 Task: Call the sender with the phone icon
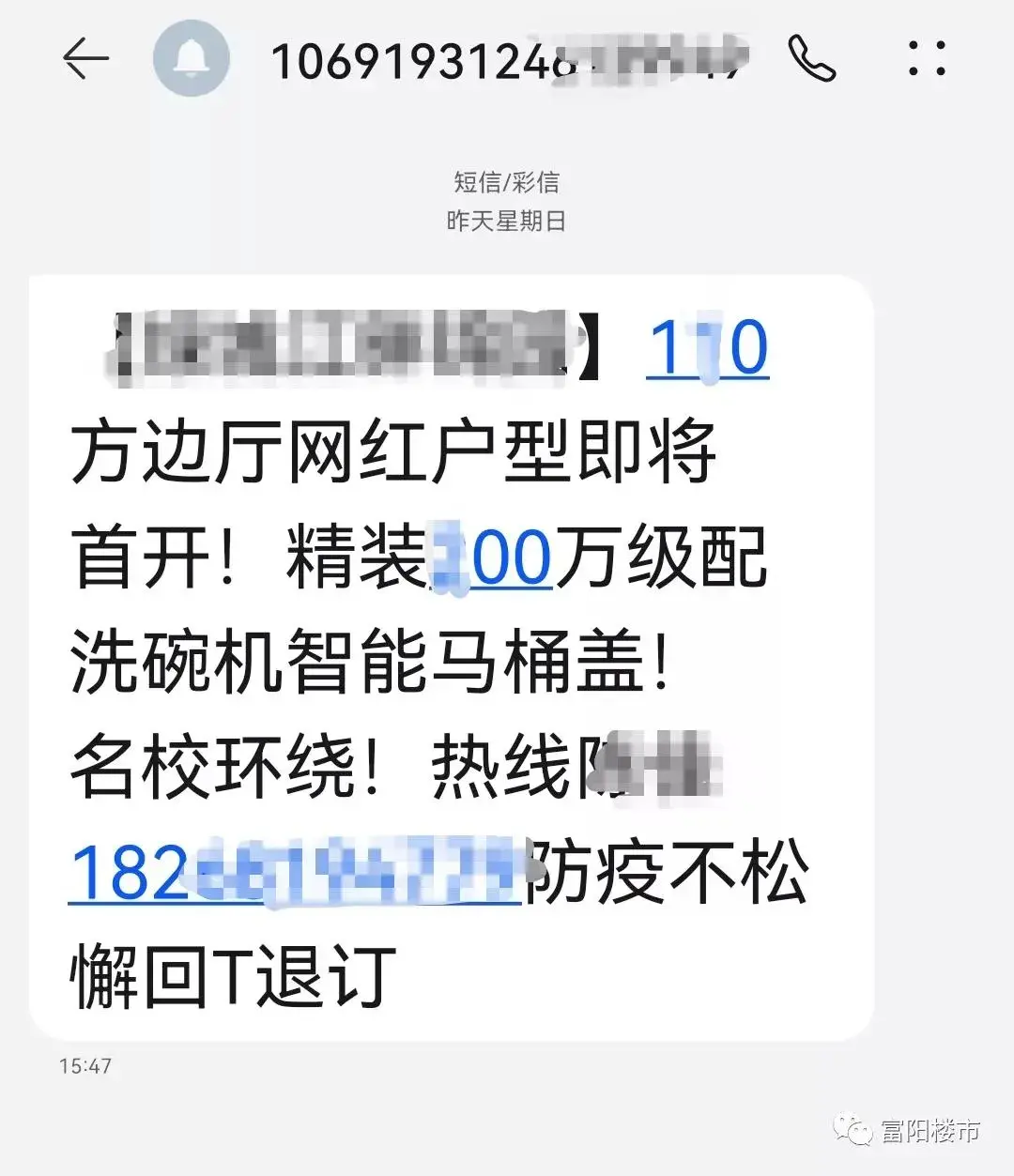point(812,59)
